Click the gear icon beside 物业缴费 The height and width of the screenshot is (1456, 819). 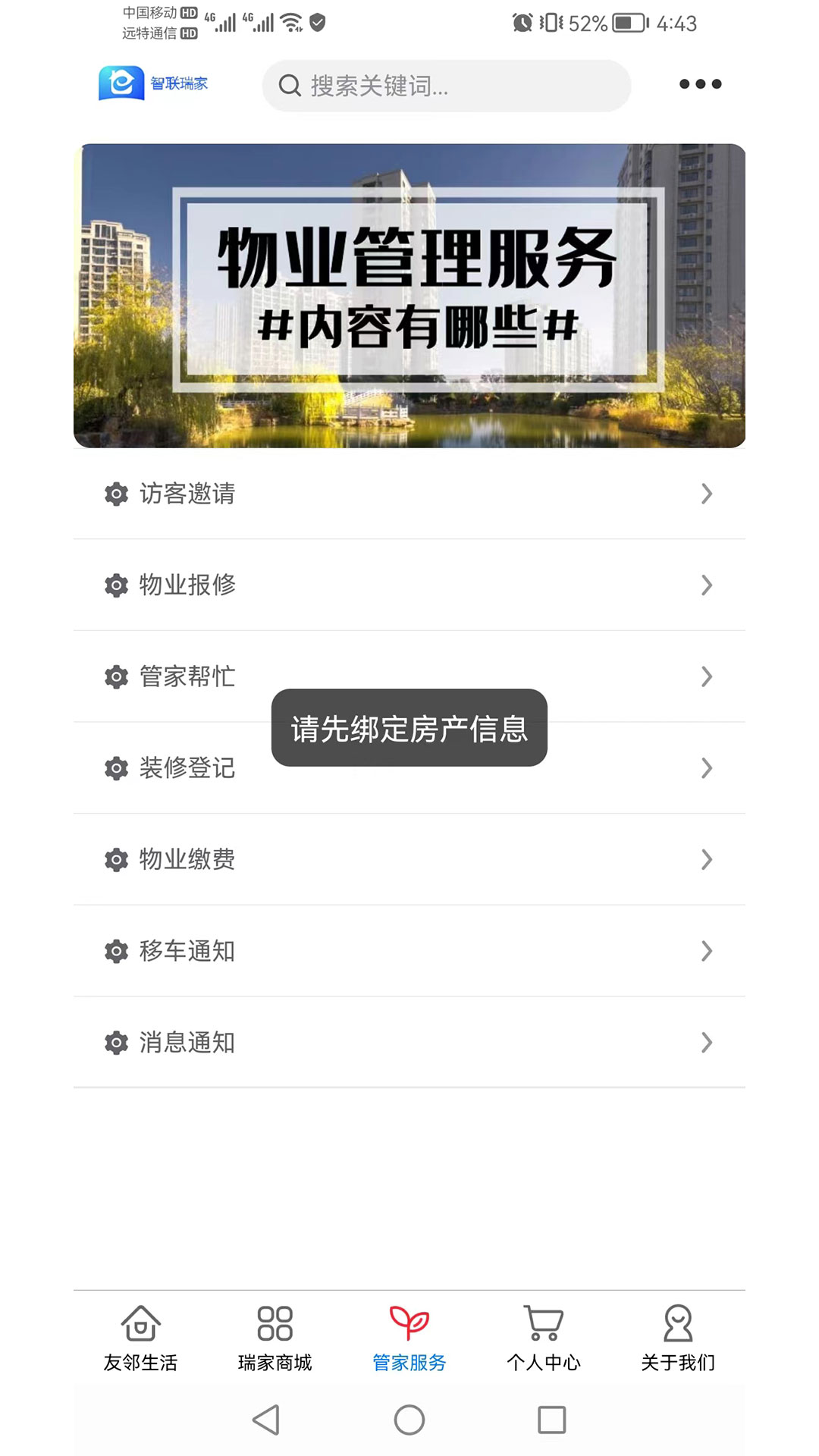(115, 859)
